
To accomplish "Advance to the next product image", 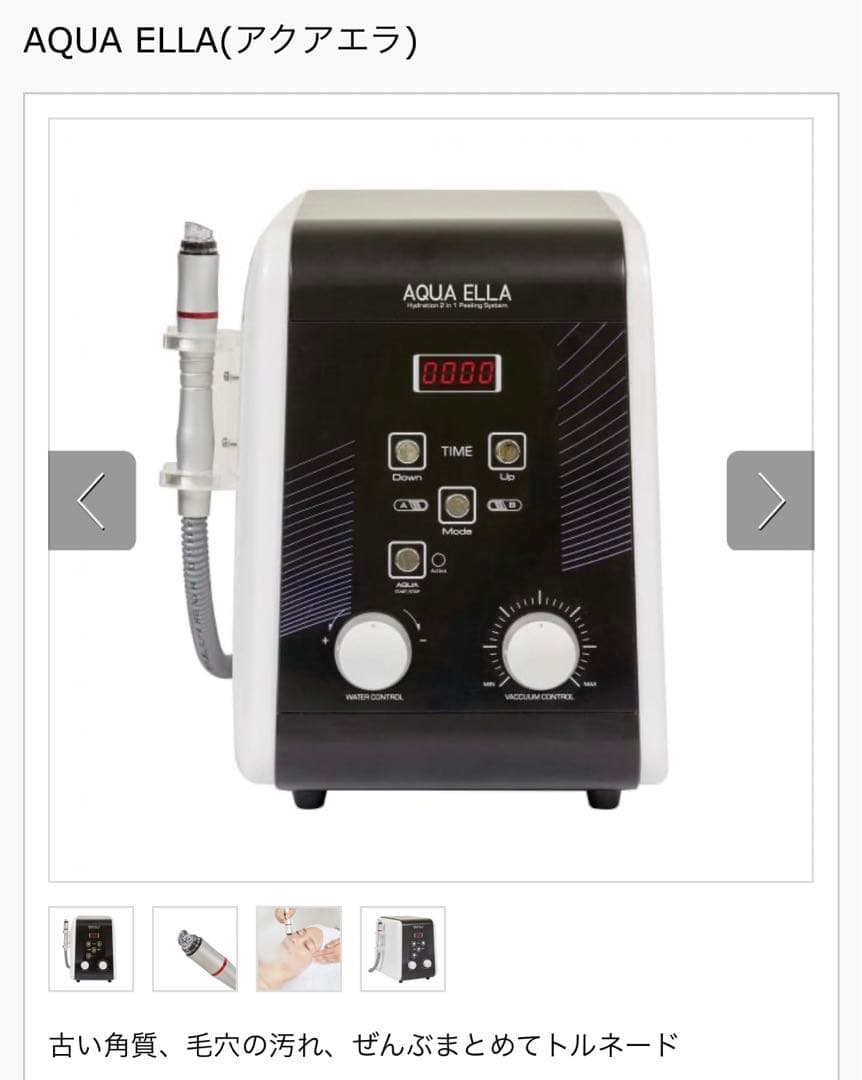I will (x=770, y=500).
